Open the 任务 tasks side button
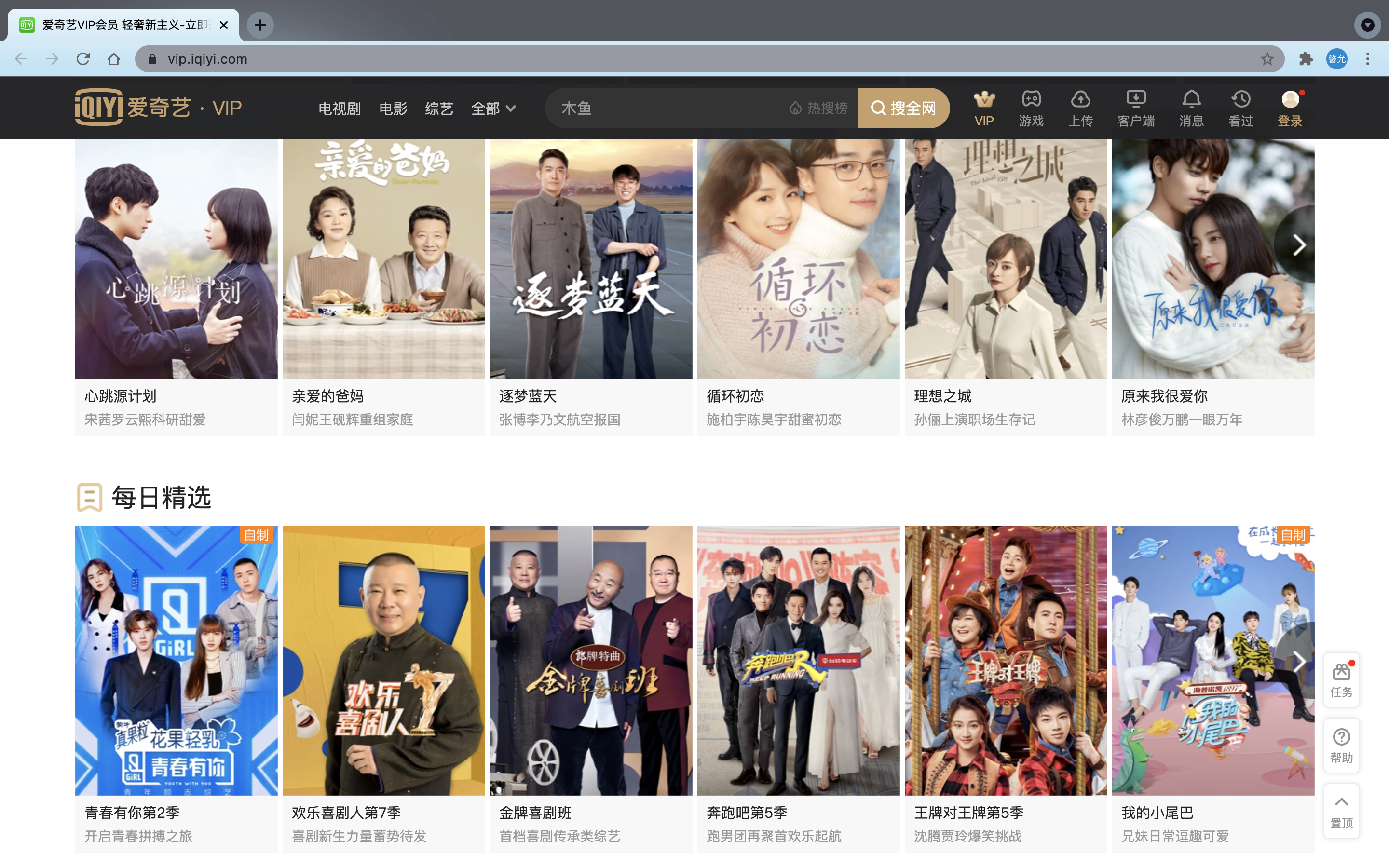Screen dimensions: 1389x868 (x=1341, y=680)
